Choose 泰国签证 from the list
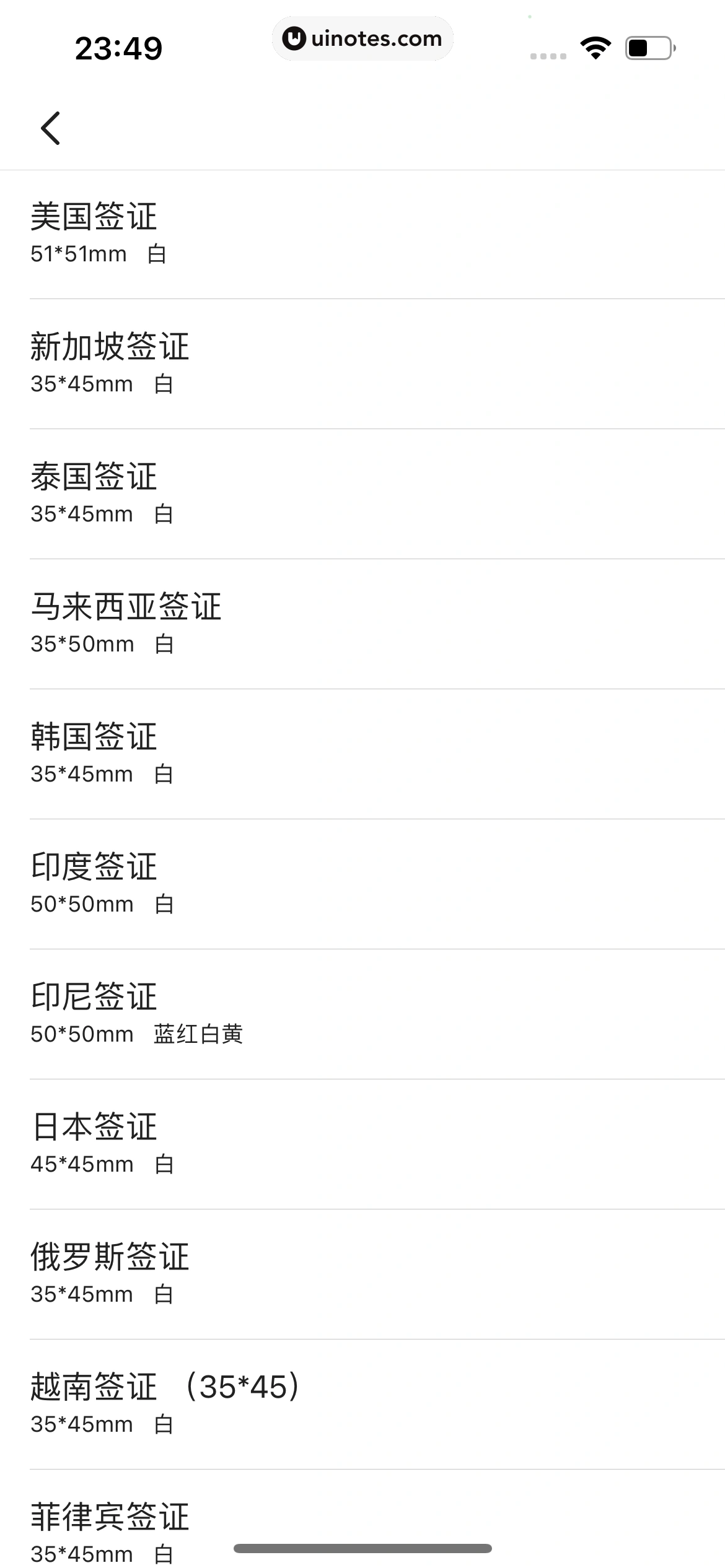Image resolution: width=725 pixels, height=1568 pixels. tap(362, 494)
